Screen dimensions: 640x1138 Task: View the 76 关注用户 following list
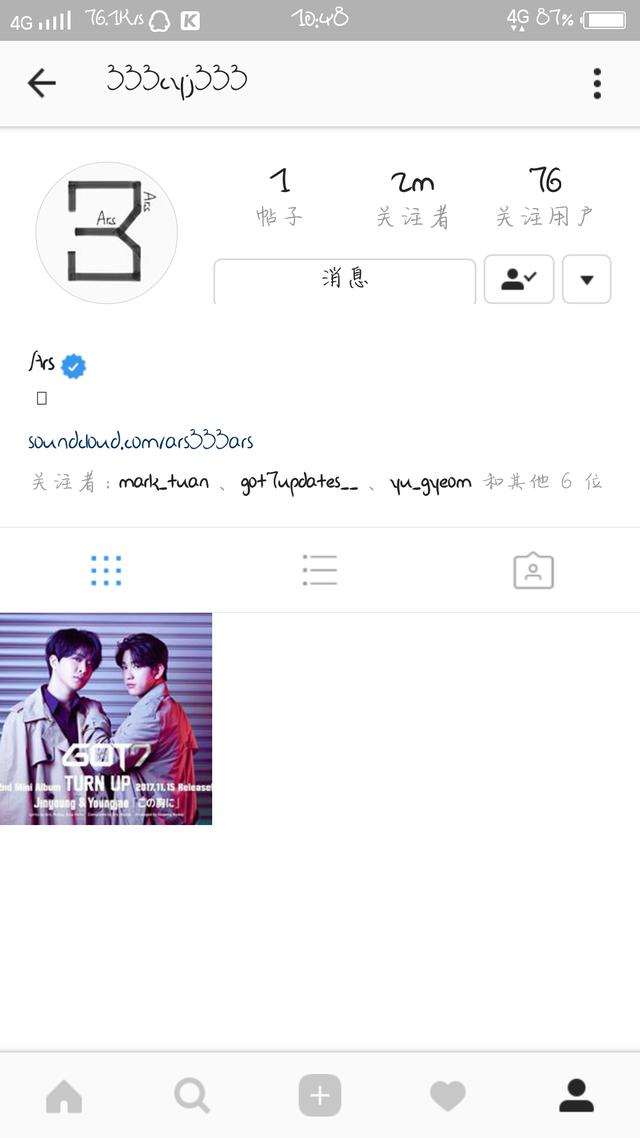tap(546, 198)
